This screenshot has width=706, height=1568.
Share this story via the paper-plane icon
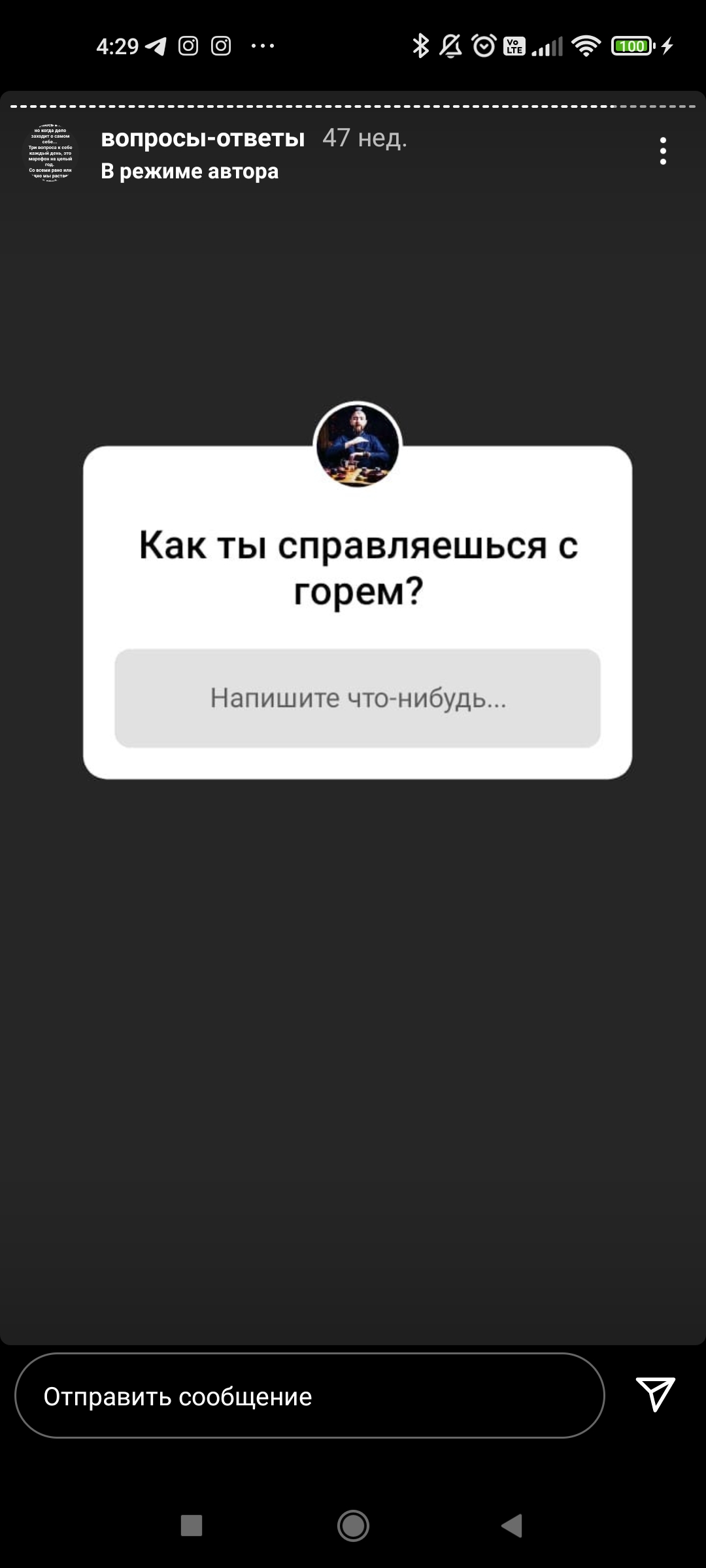click(x=655, y=1394)
